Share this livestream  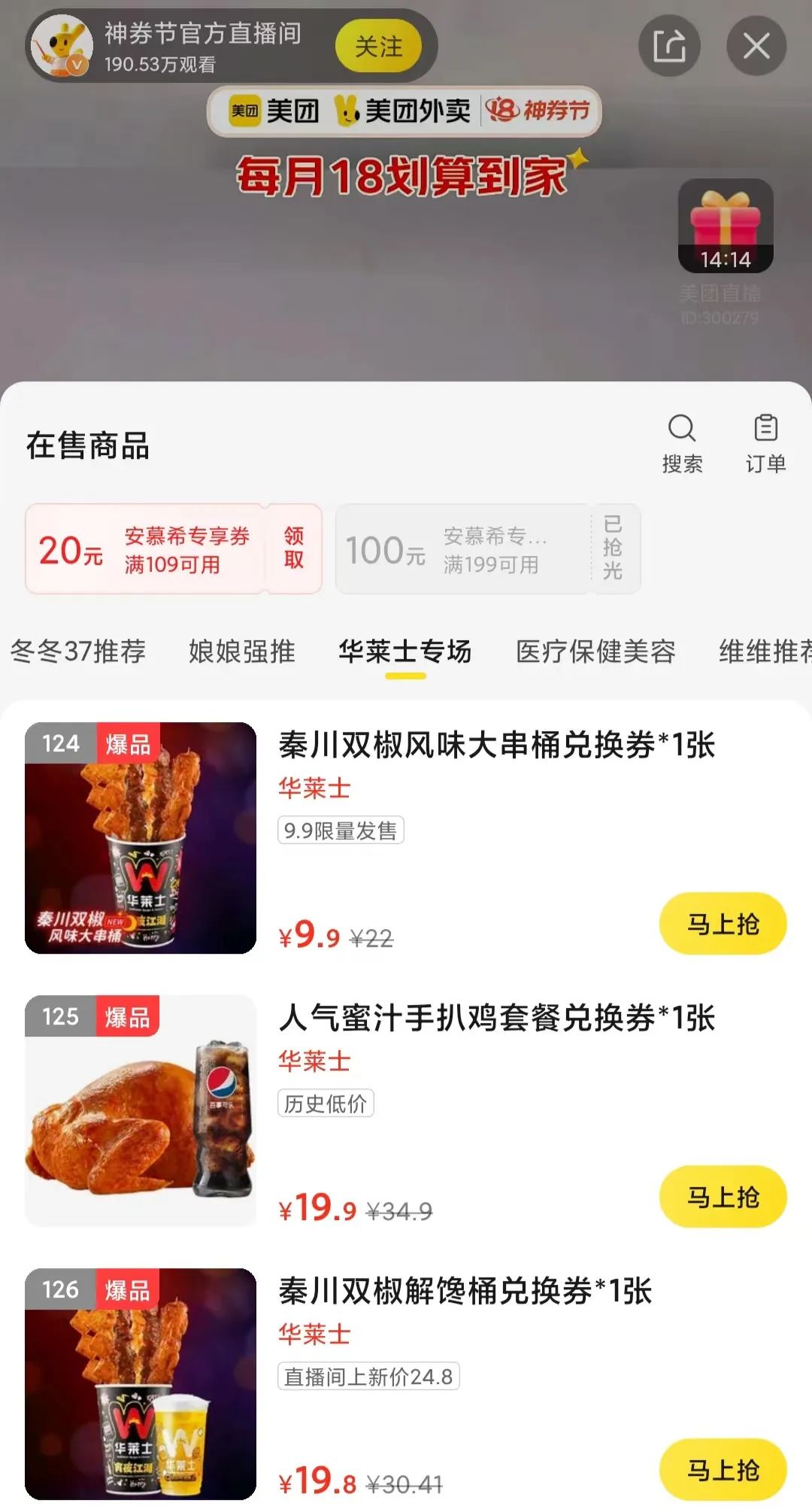(x=668, y=46)
